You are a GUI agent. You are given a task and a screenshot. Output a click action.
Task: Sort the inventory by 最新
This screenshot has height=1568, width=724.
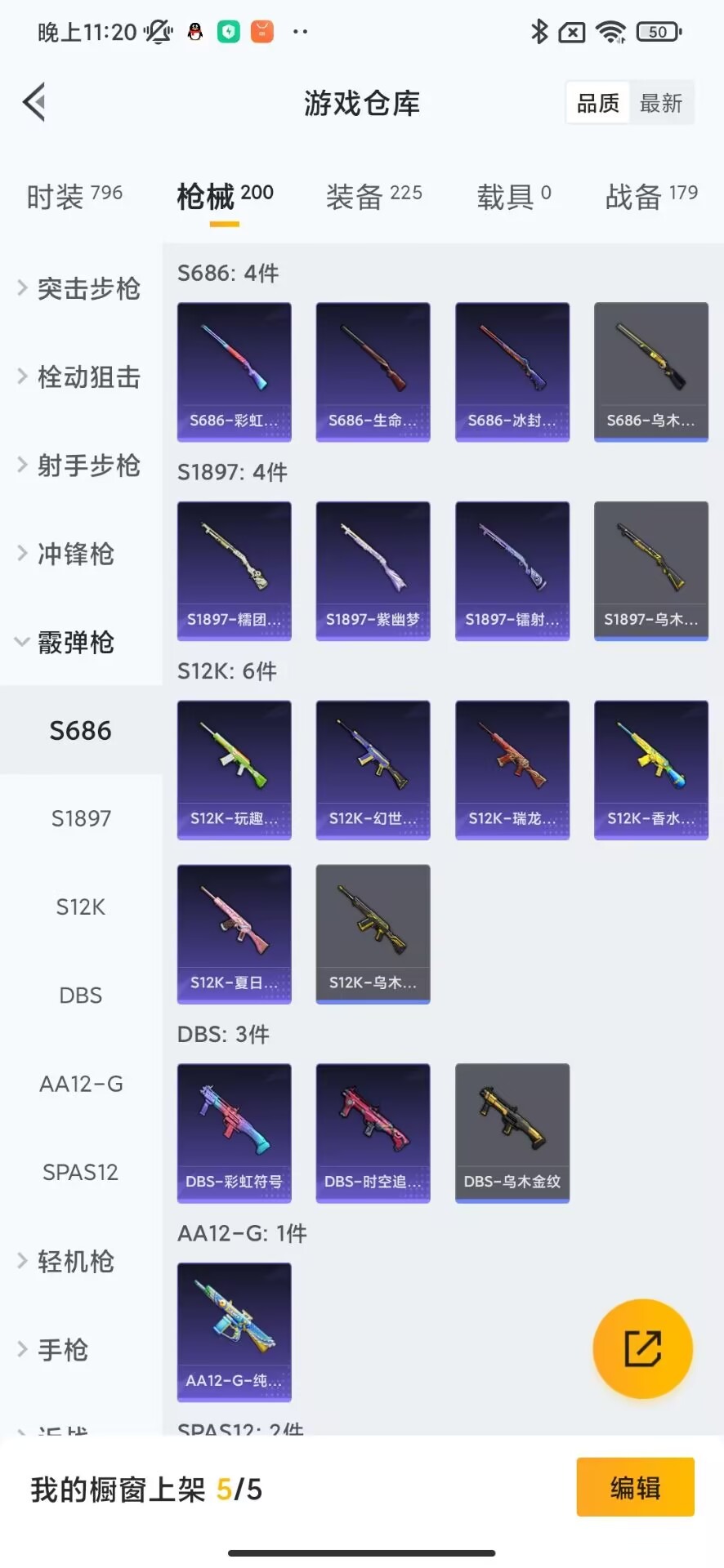(660, 104)
